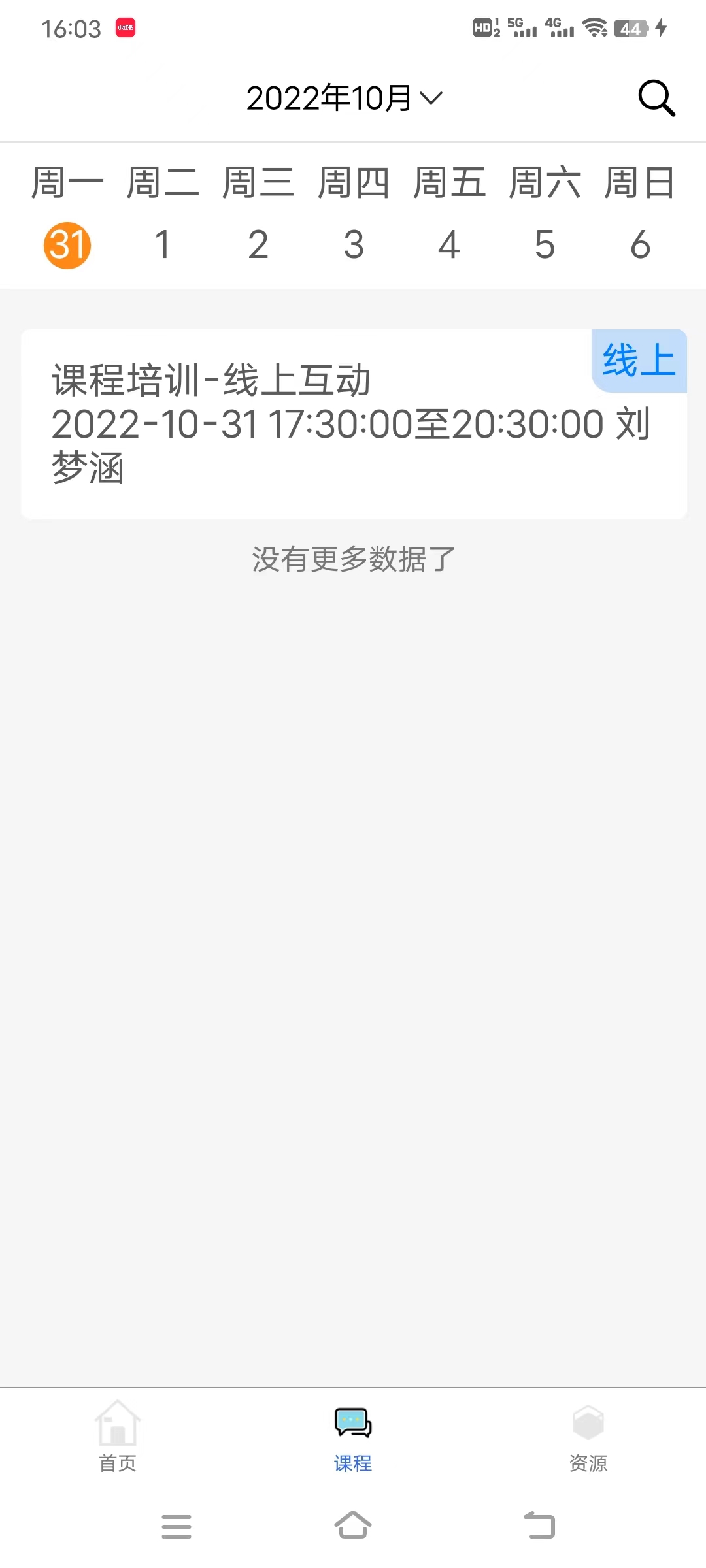This screenshot has height=1568, width=706.
Task: Select date 31 on Monday
Action: [67, 246]
